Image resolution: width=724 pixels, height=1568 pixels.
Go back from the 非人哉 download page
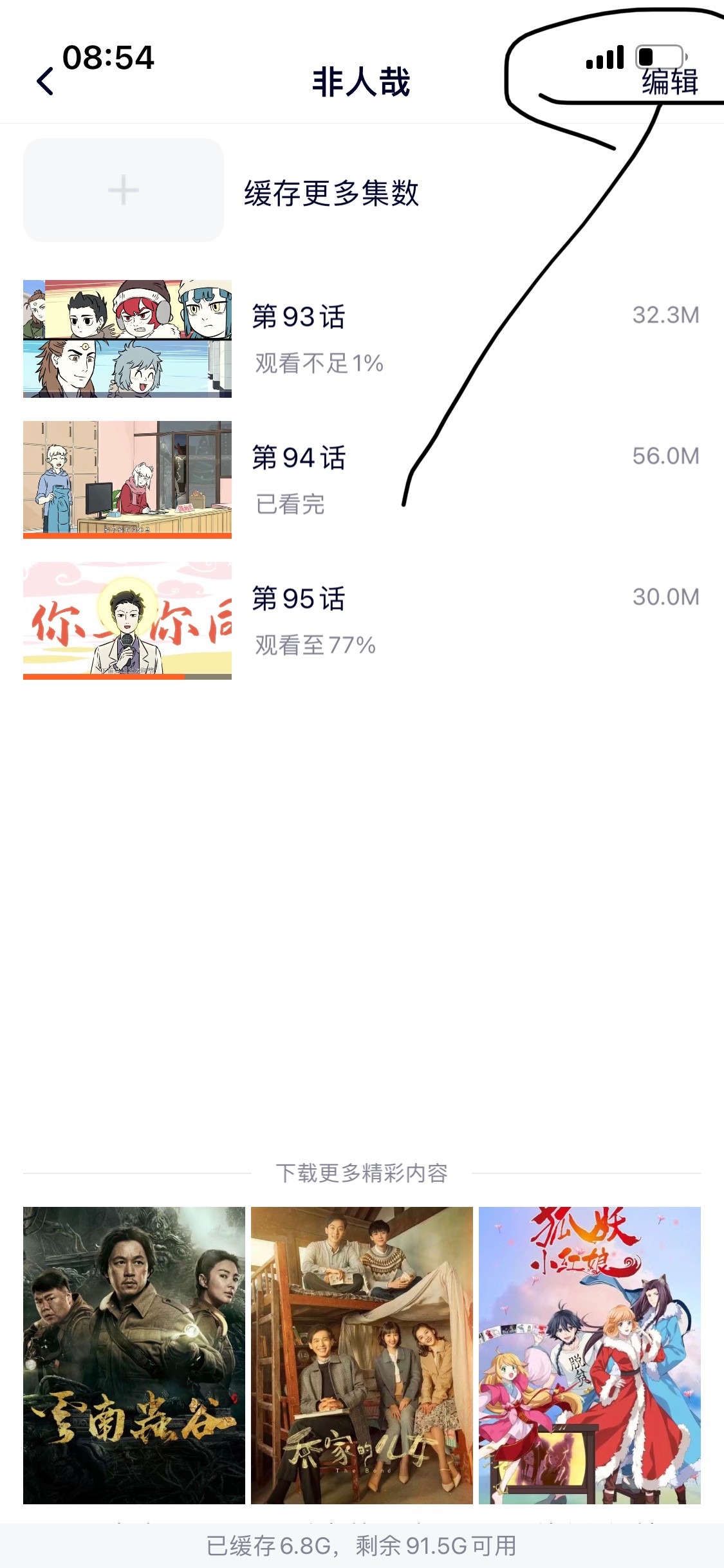45,82
